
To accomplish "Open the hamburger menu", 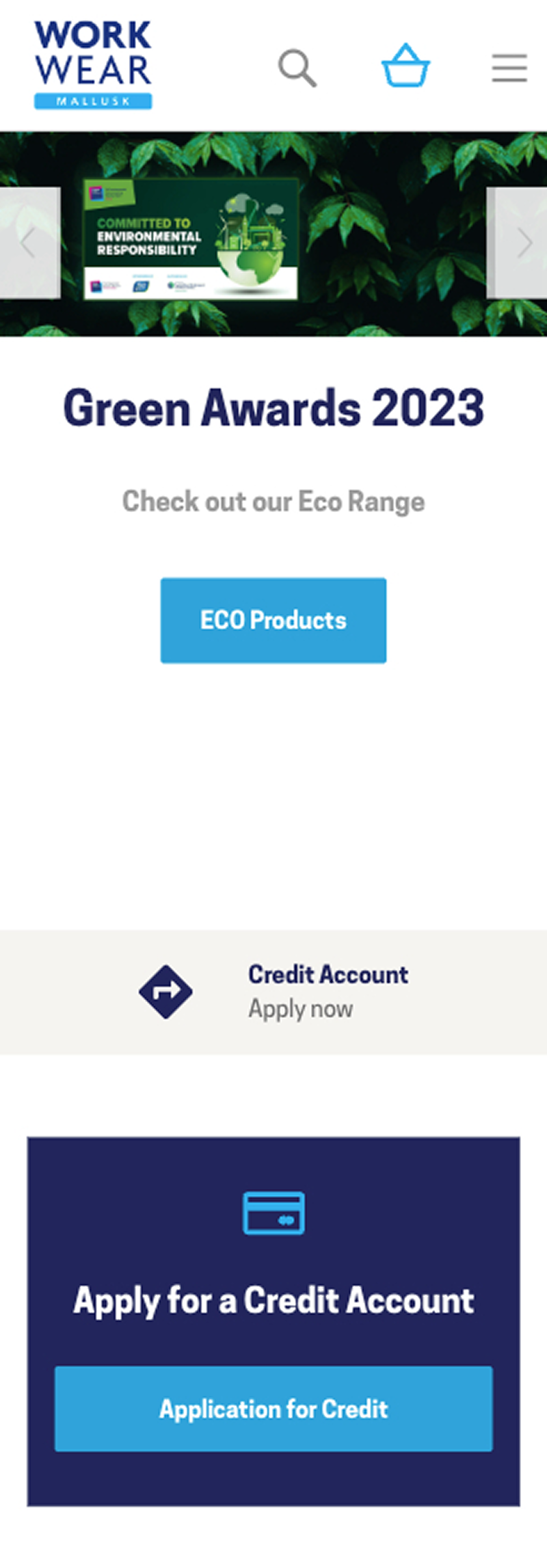I will pos(509,68).
